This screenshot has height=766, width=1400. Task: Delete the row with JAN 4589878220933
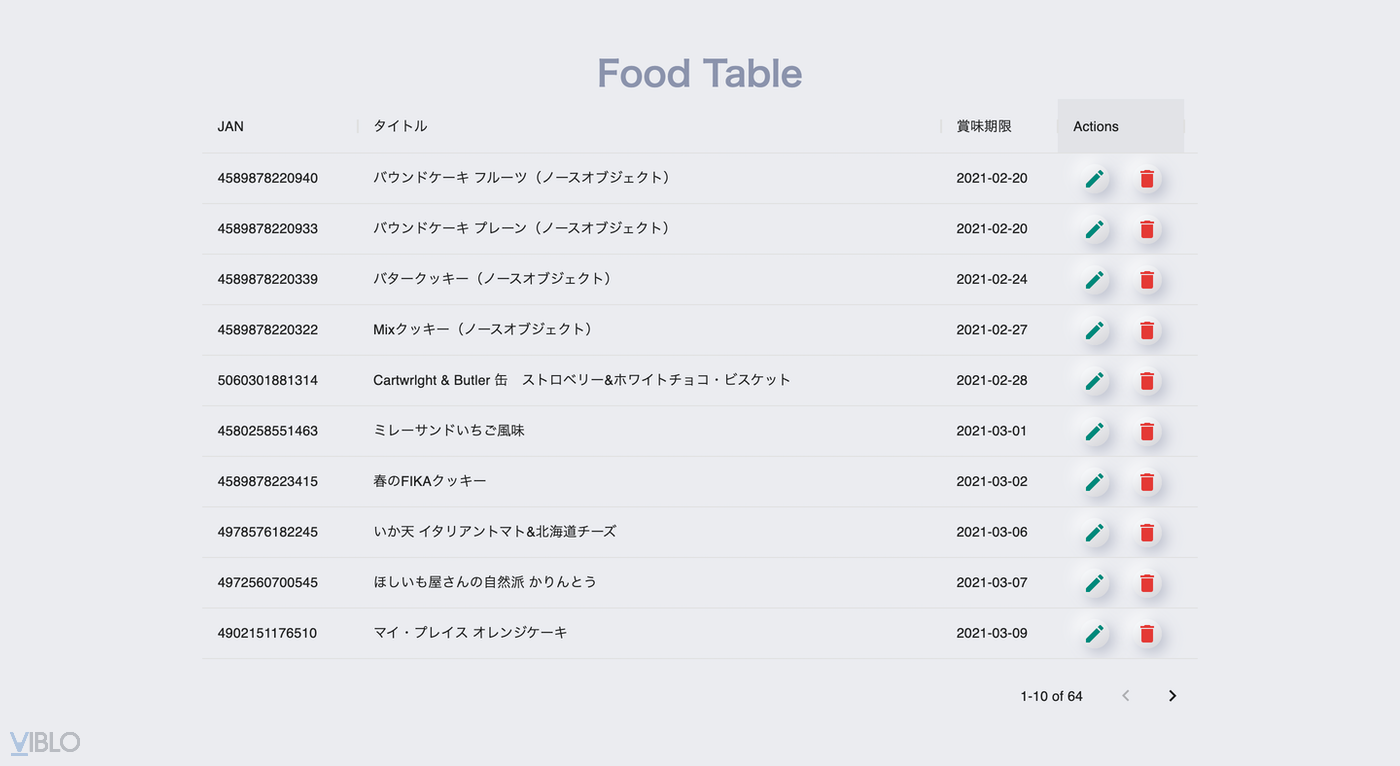pyautogui.click(x=1147, y=229)
